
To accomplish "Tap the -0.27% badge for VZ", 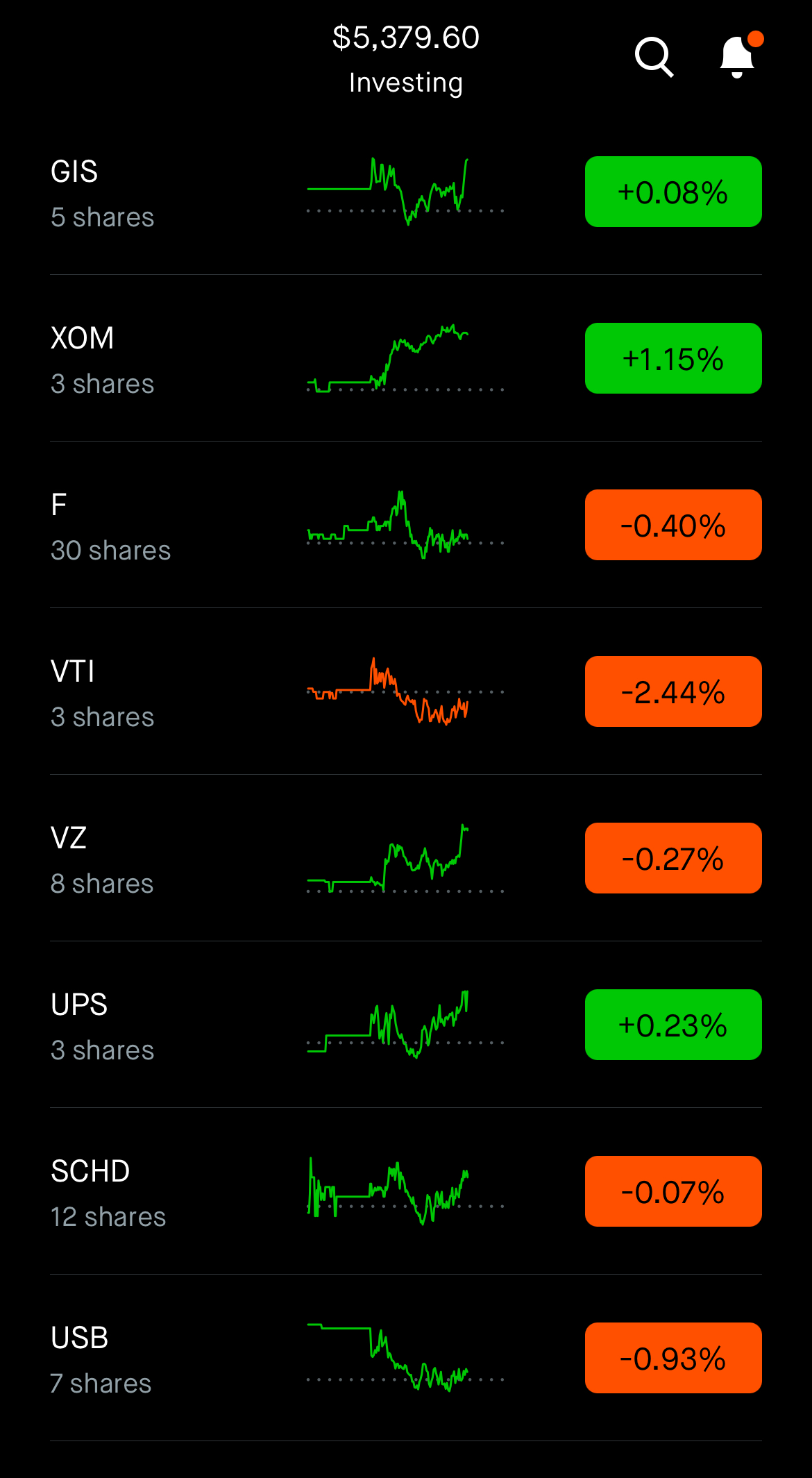I will point(673,858).
